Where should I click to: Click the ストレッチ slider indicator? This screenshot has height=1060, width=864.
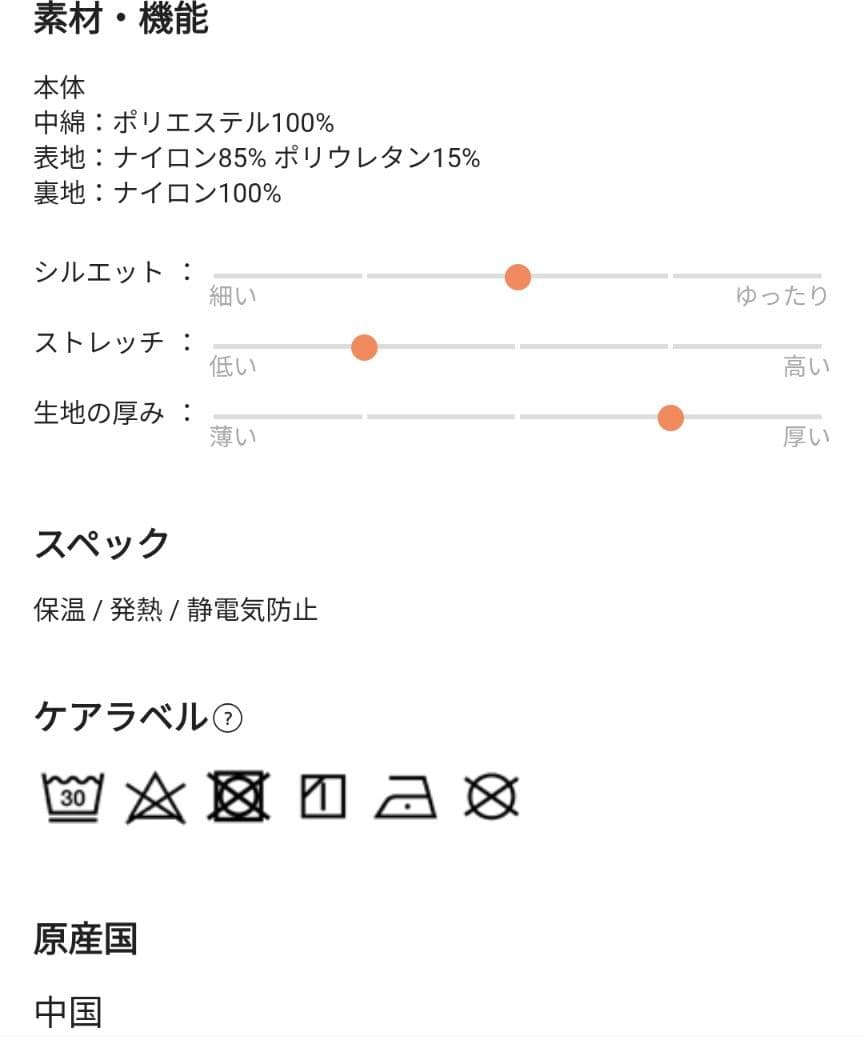[364, 347]
